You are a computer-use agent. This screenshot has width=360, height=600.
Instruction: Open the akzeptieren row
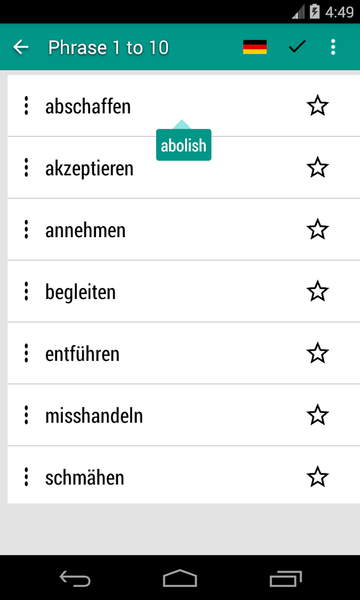point(184,168)
